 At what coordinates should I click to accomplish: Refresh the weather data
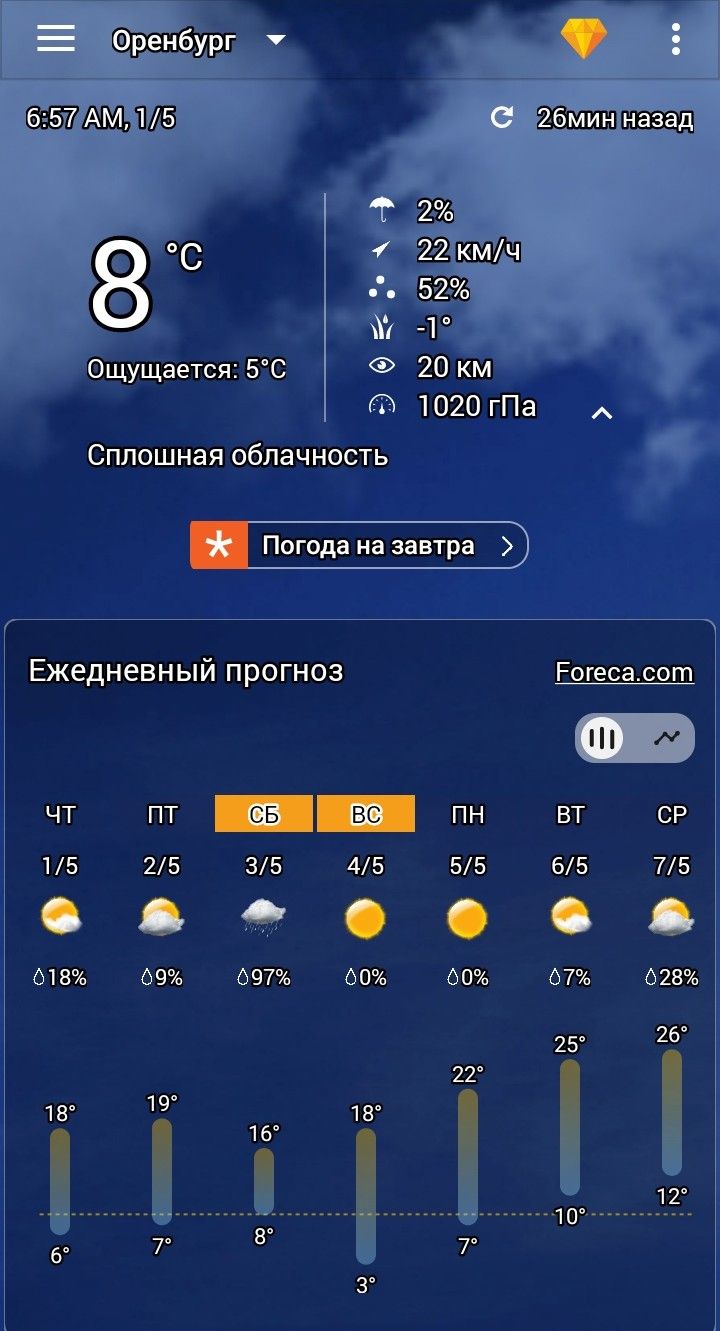point(502,118)
